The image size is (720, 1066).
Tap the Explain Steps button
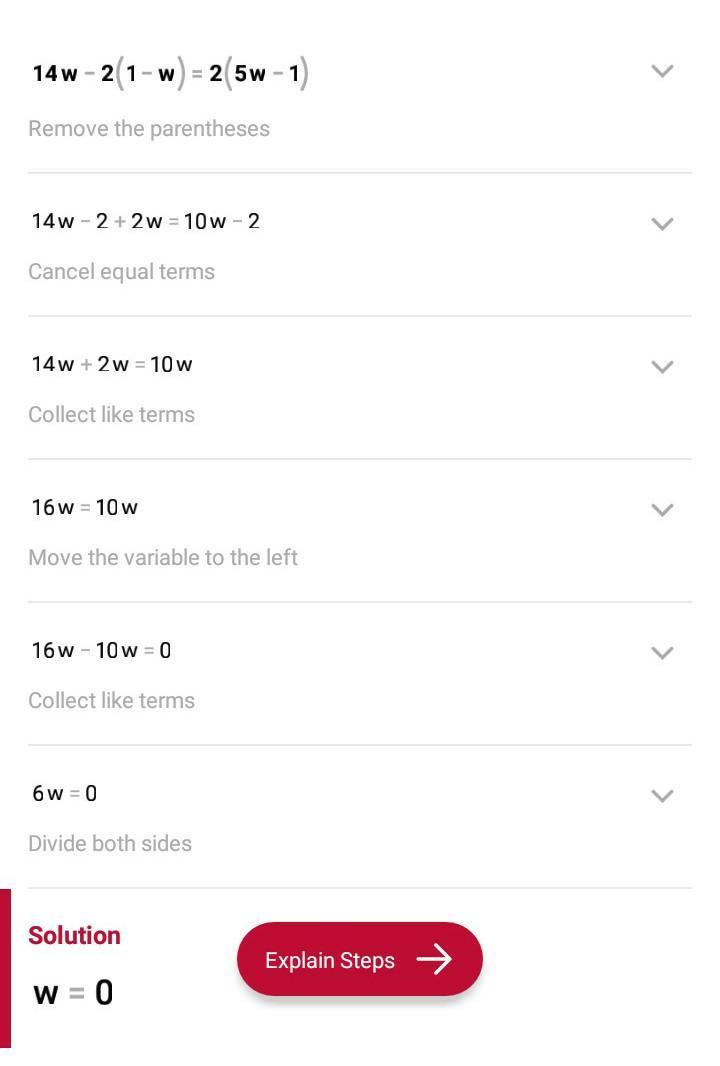pos(359,960)
